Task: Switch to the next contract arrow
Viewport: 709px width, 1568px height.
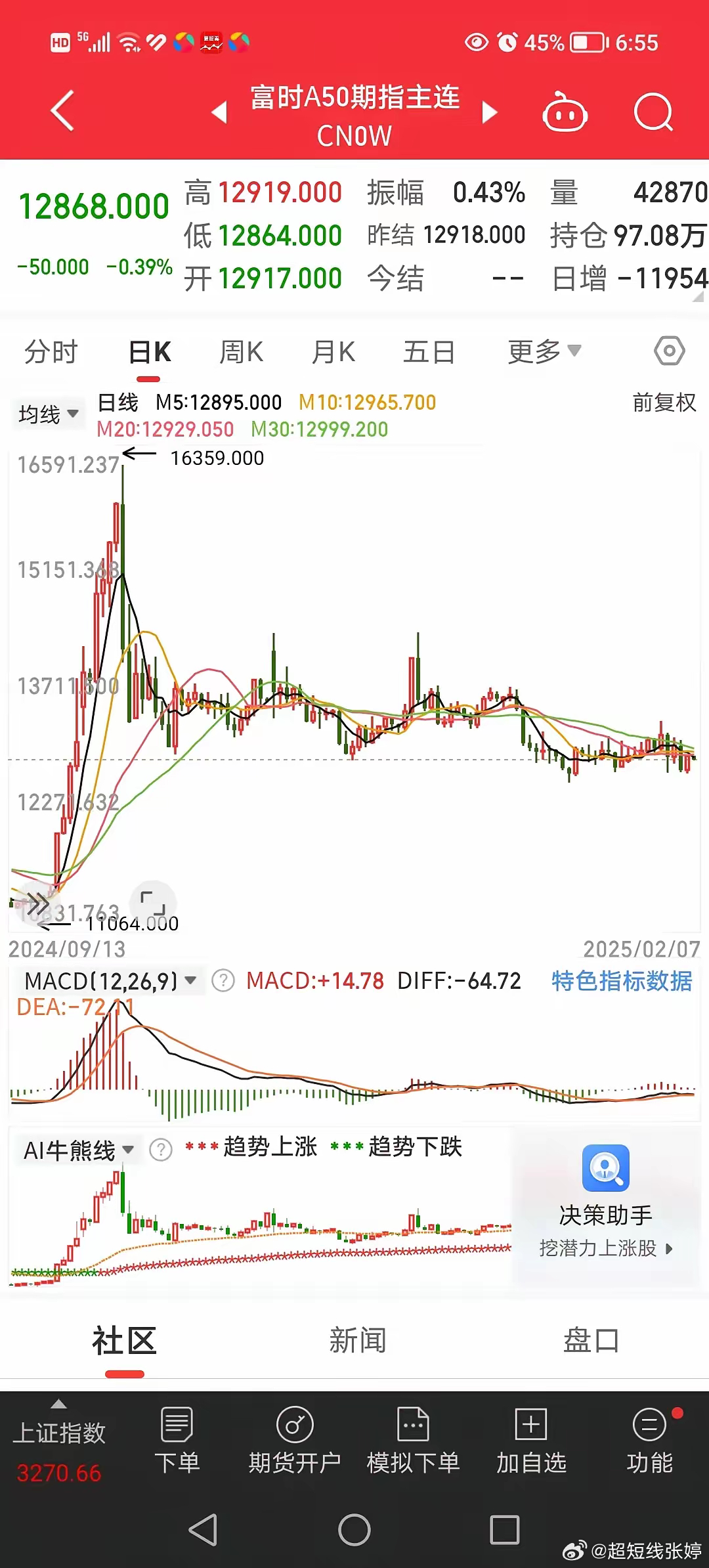Action: 489,112
